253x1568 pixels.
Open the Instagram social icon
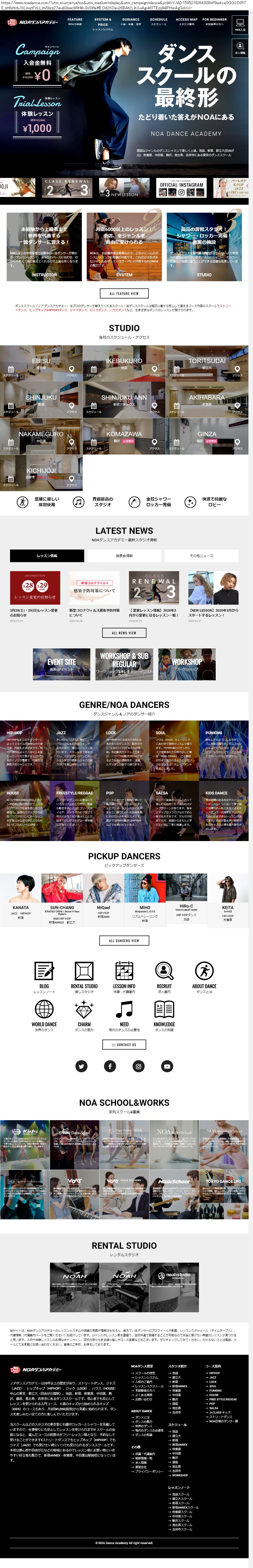tap(139, 1066)
